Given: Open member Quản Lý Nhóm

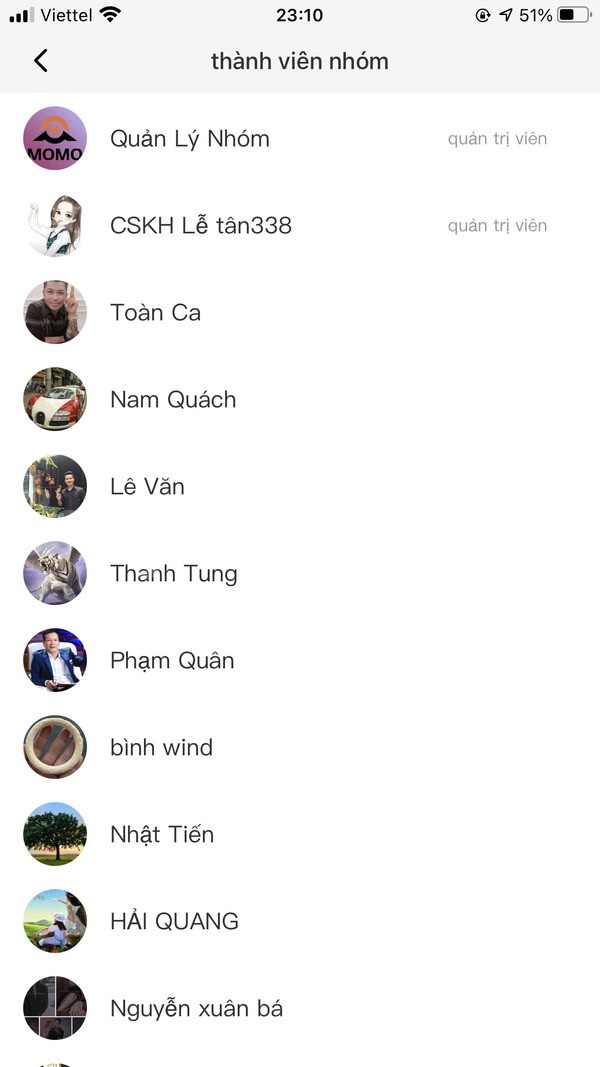Looking at the screenshot, I should pyautogui.click(x=300, y=138).
